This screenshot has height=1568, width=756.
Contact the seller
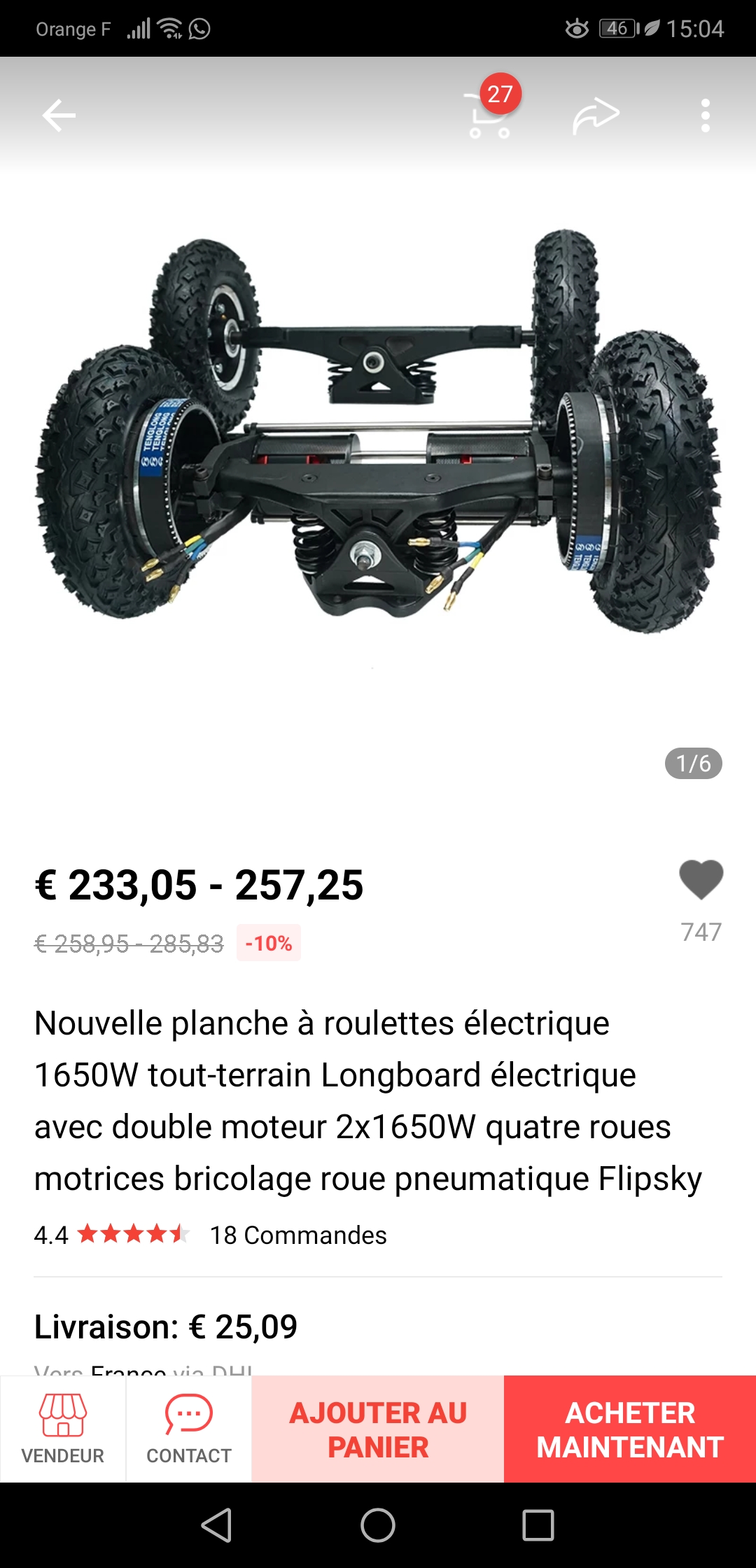click(189, 1429)
